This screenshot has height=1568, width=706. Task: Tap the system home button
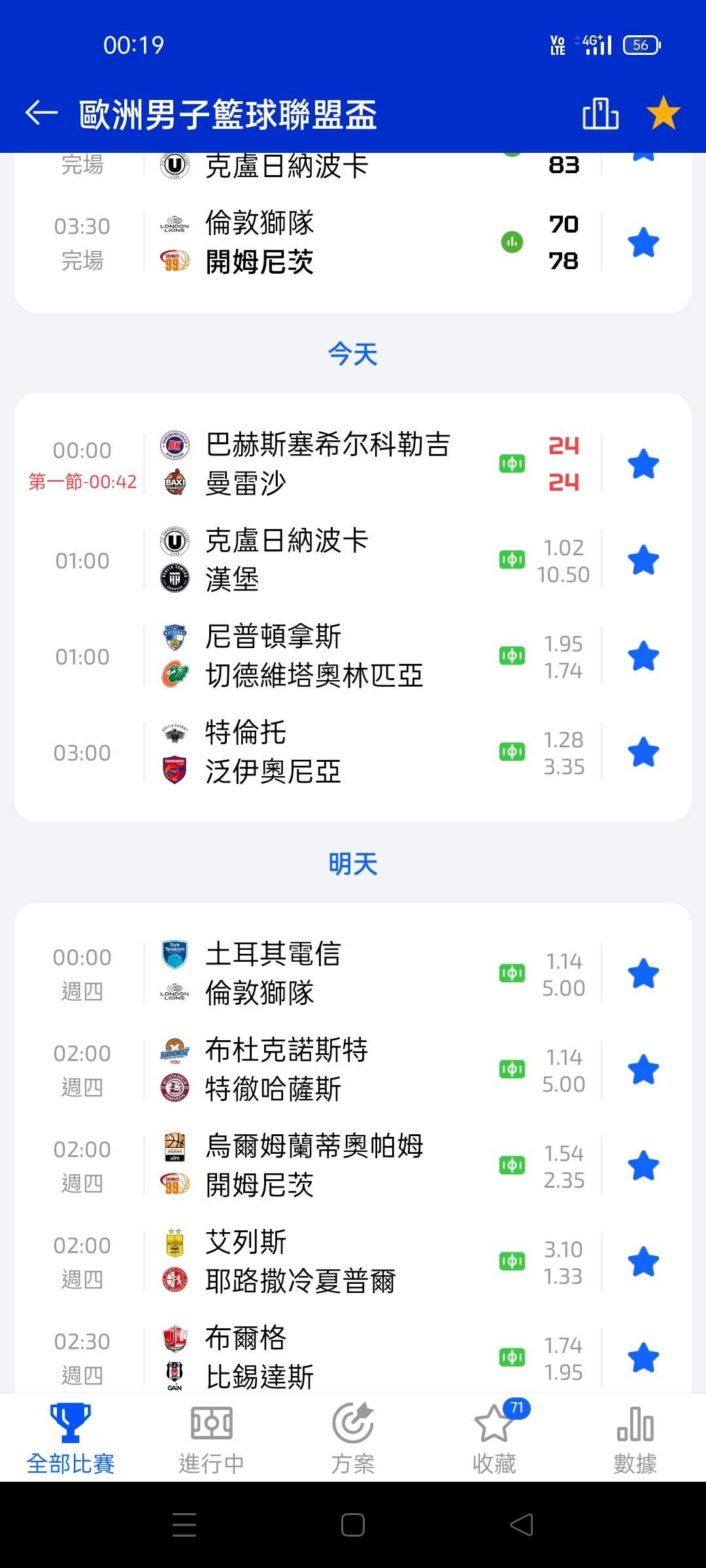click(353, 1525)
